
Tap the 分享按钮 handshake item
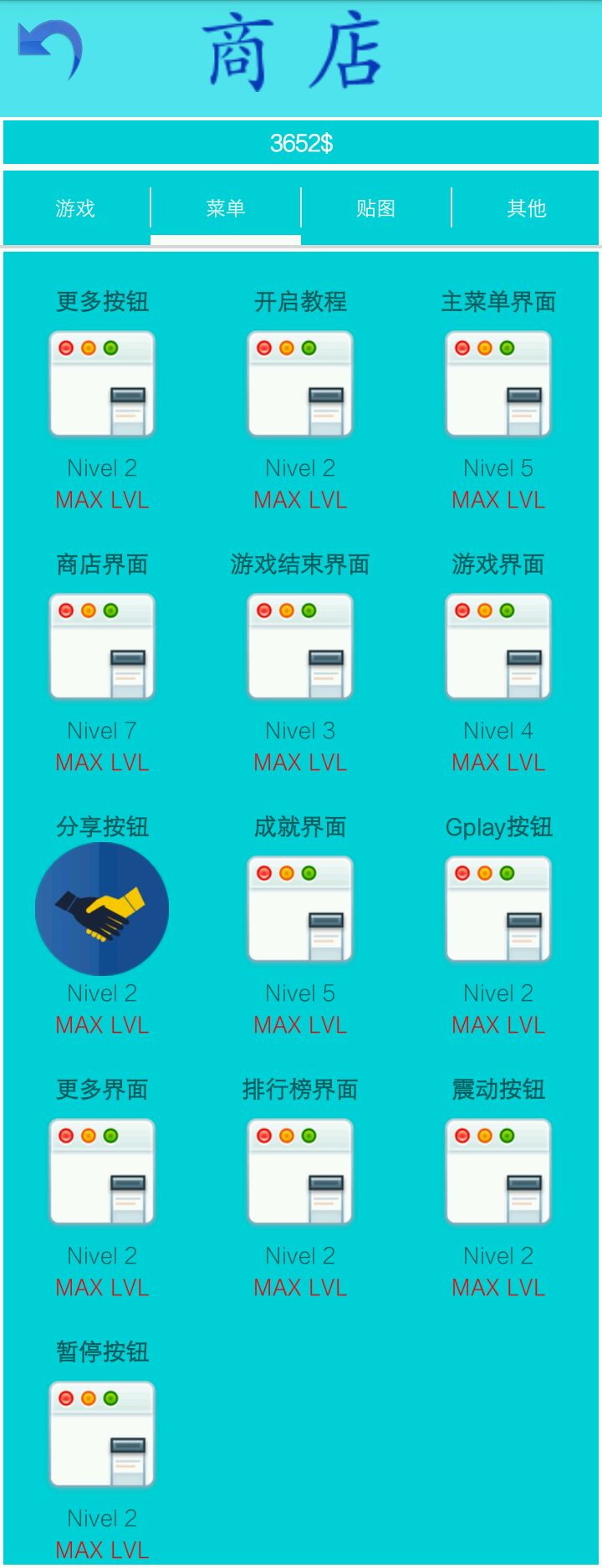102,909
